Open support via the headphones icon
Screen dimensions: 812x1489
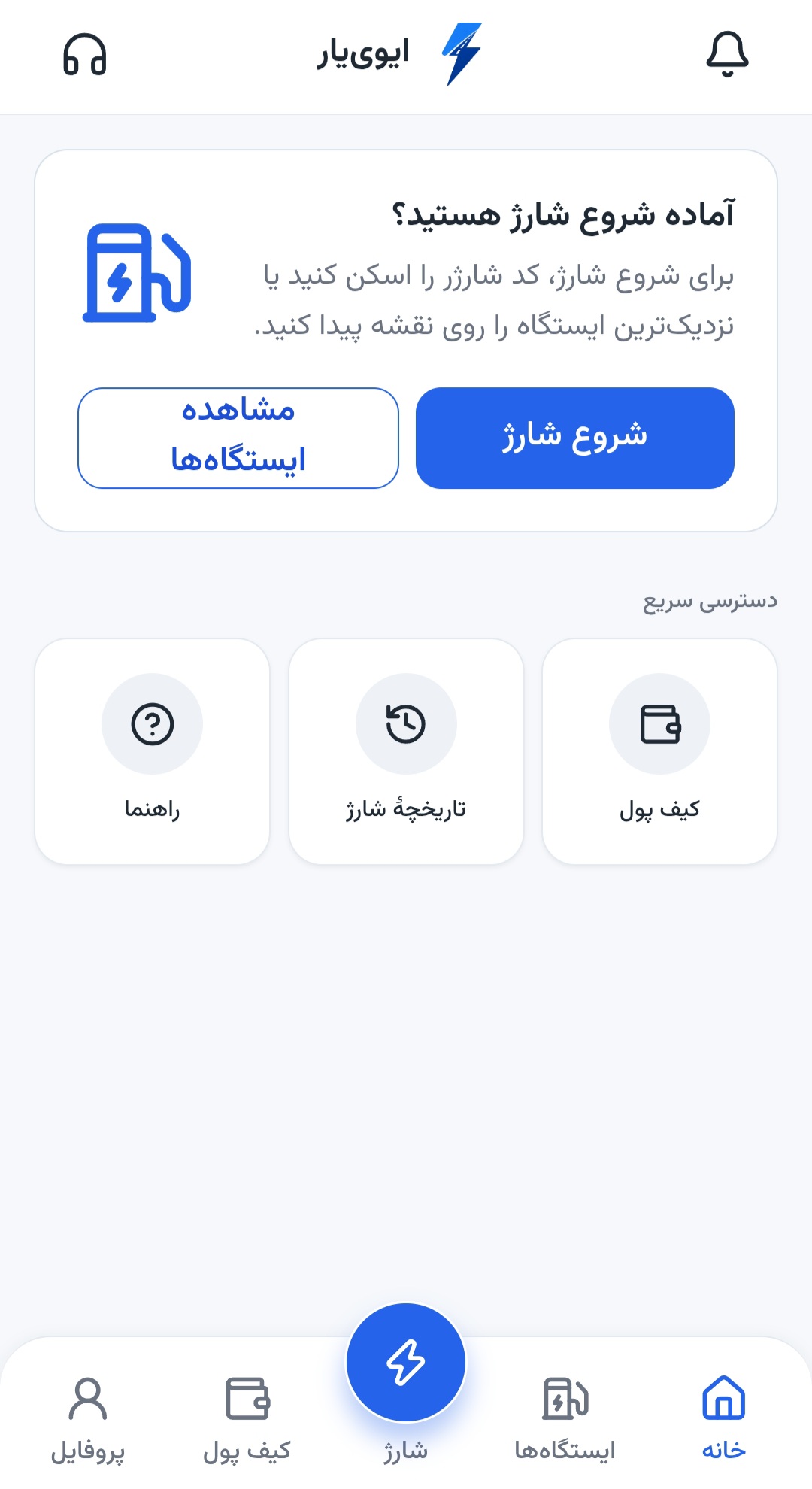click(x=84, y=55)
